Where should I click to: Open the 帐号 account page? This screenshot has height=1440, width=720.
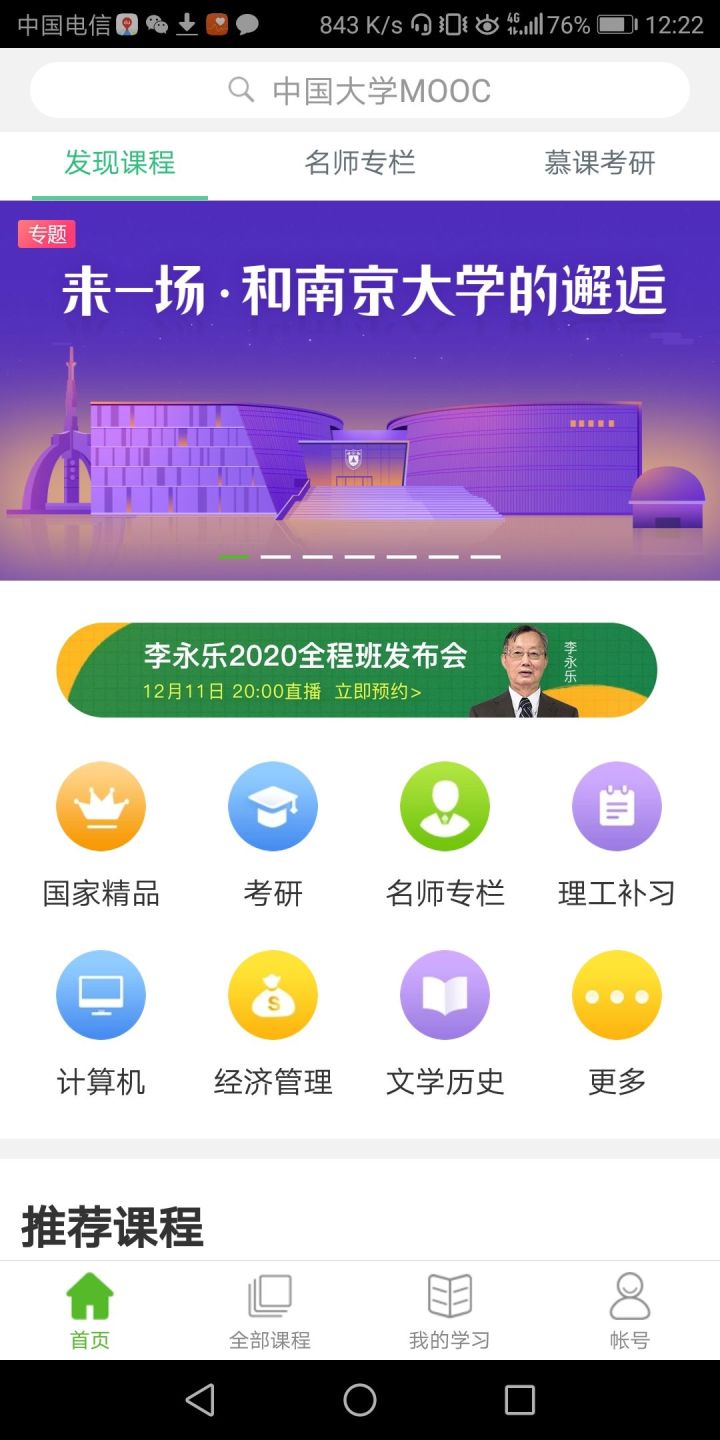pyautogui.click(x=628, y=1310)
